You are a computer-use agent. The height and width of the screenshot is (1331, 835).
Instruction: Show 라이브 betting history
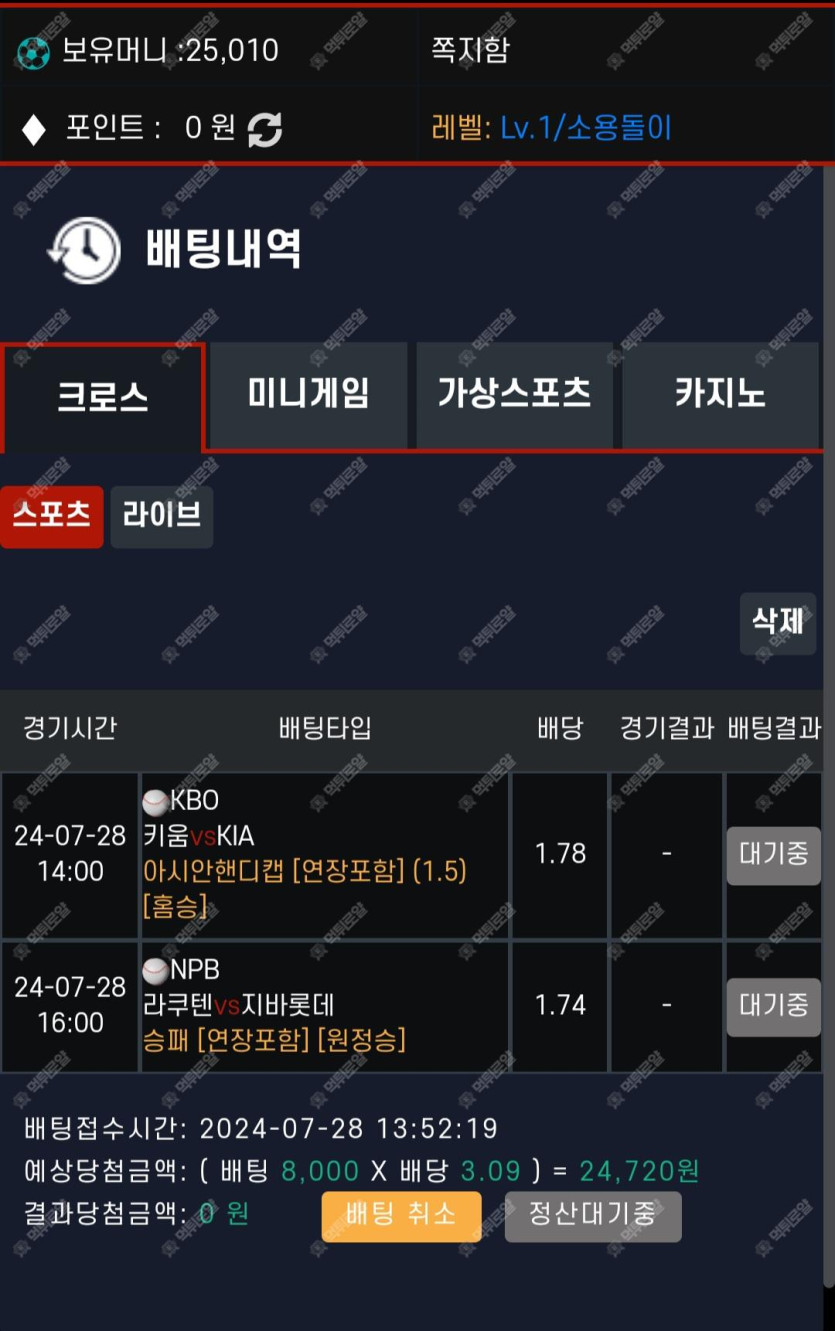pos(162,516)
